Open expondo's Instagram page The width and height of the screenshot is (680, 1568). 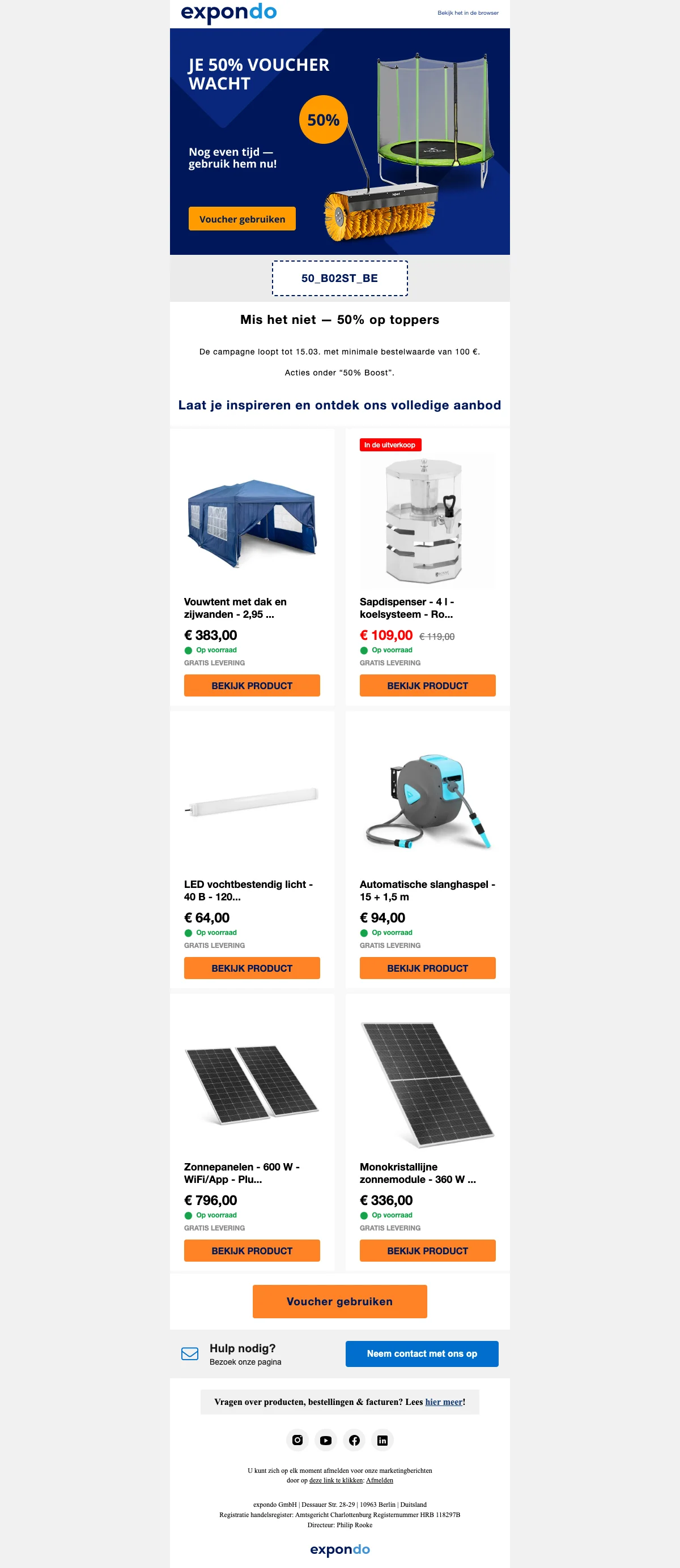297,1440
